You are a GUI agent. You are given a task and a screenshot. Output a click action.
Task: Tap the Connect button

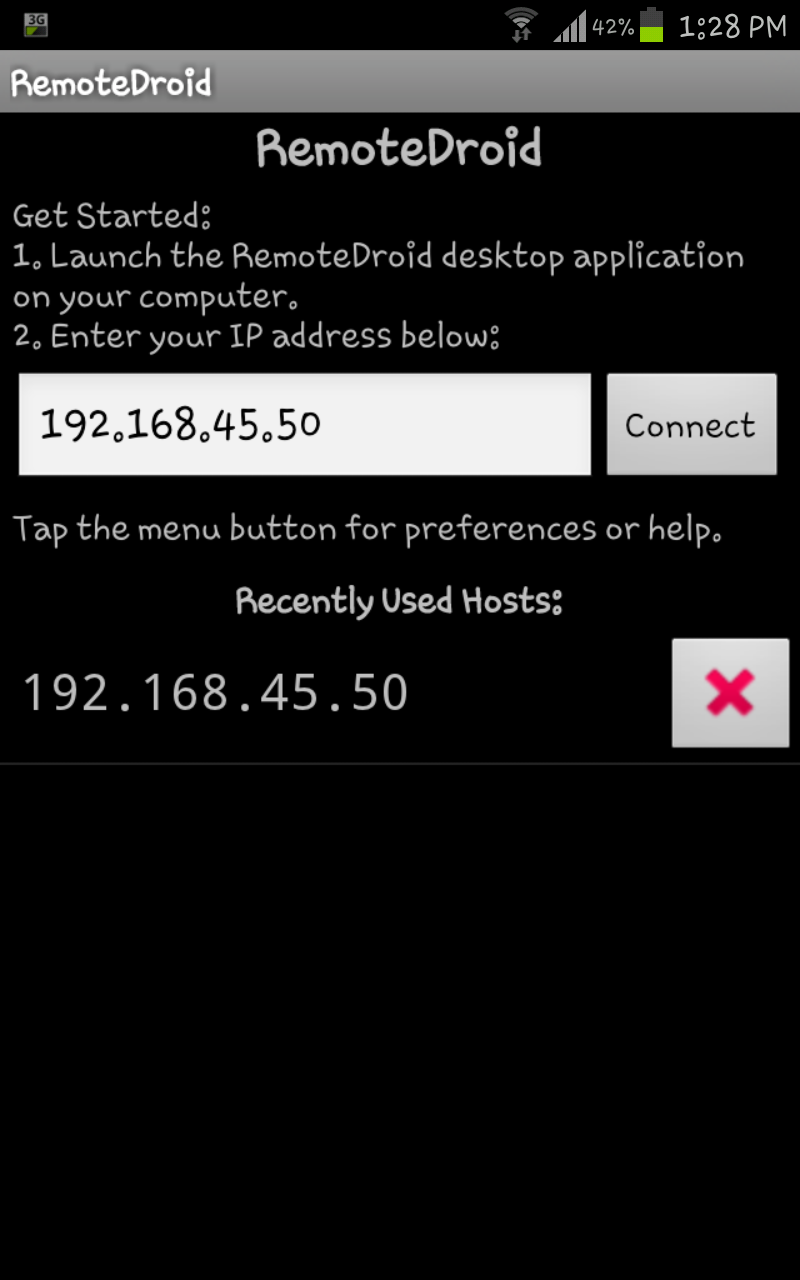[x=691, y=425]
